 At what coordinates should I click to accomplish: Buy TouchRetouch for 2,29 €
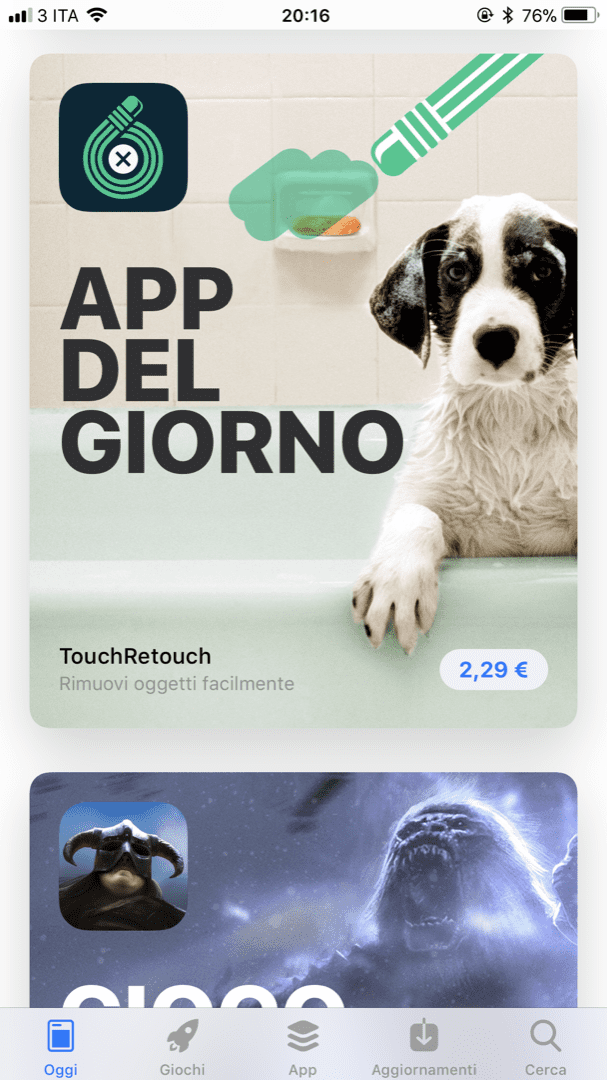pos(493,670)
